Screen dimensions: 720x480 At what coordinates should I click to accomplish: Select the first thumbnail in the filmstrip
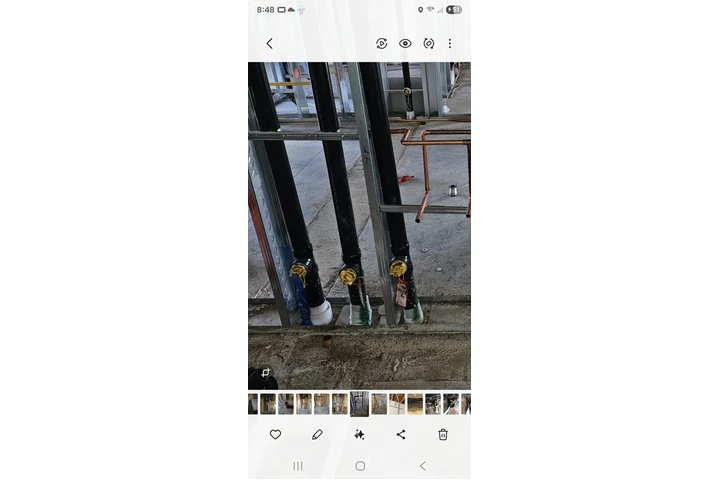[253, 404]
